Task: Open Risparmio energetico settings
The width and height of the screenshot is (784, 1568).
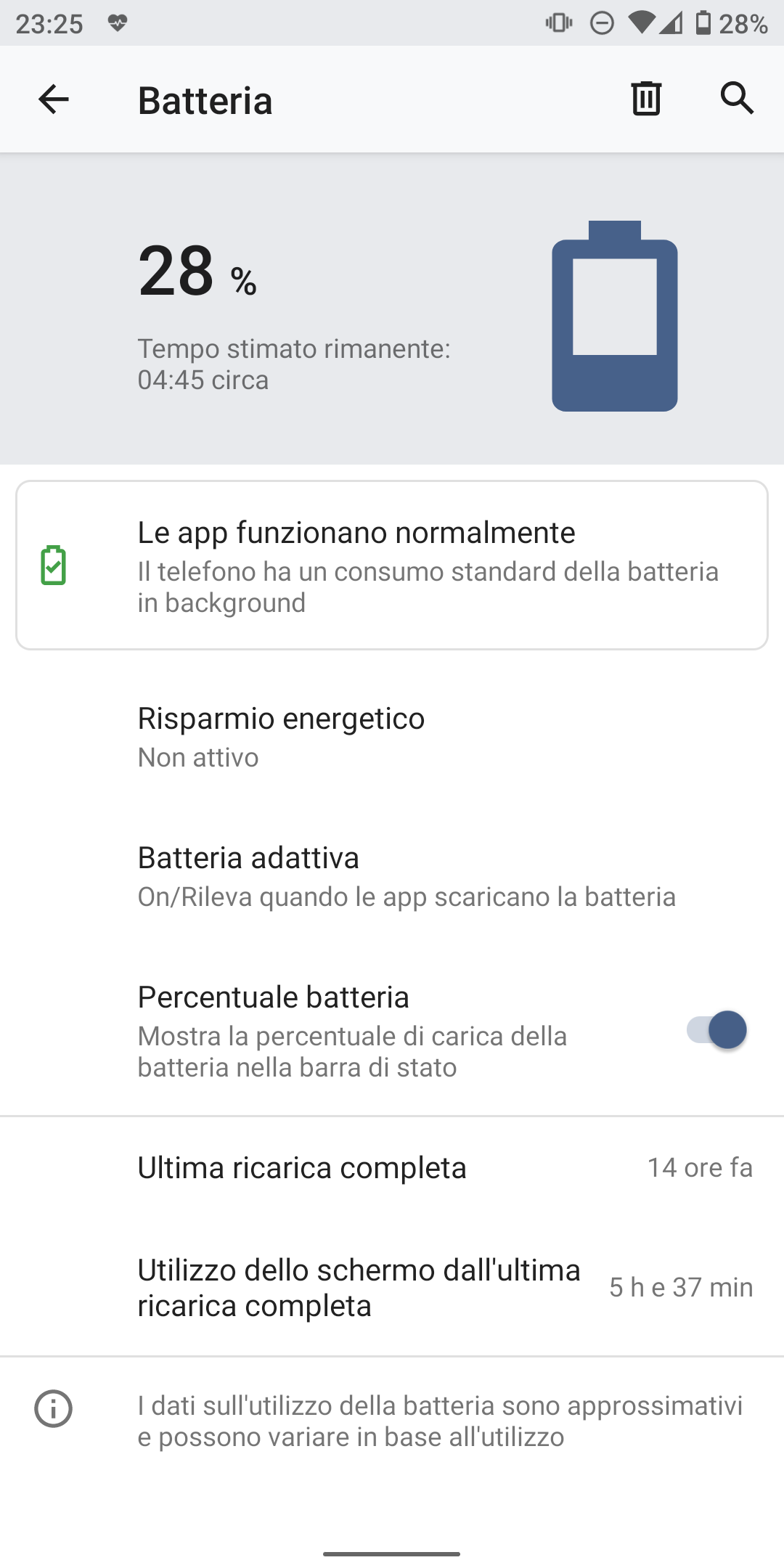Action: click(x=392, y=737)
